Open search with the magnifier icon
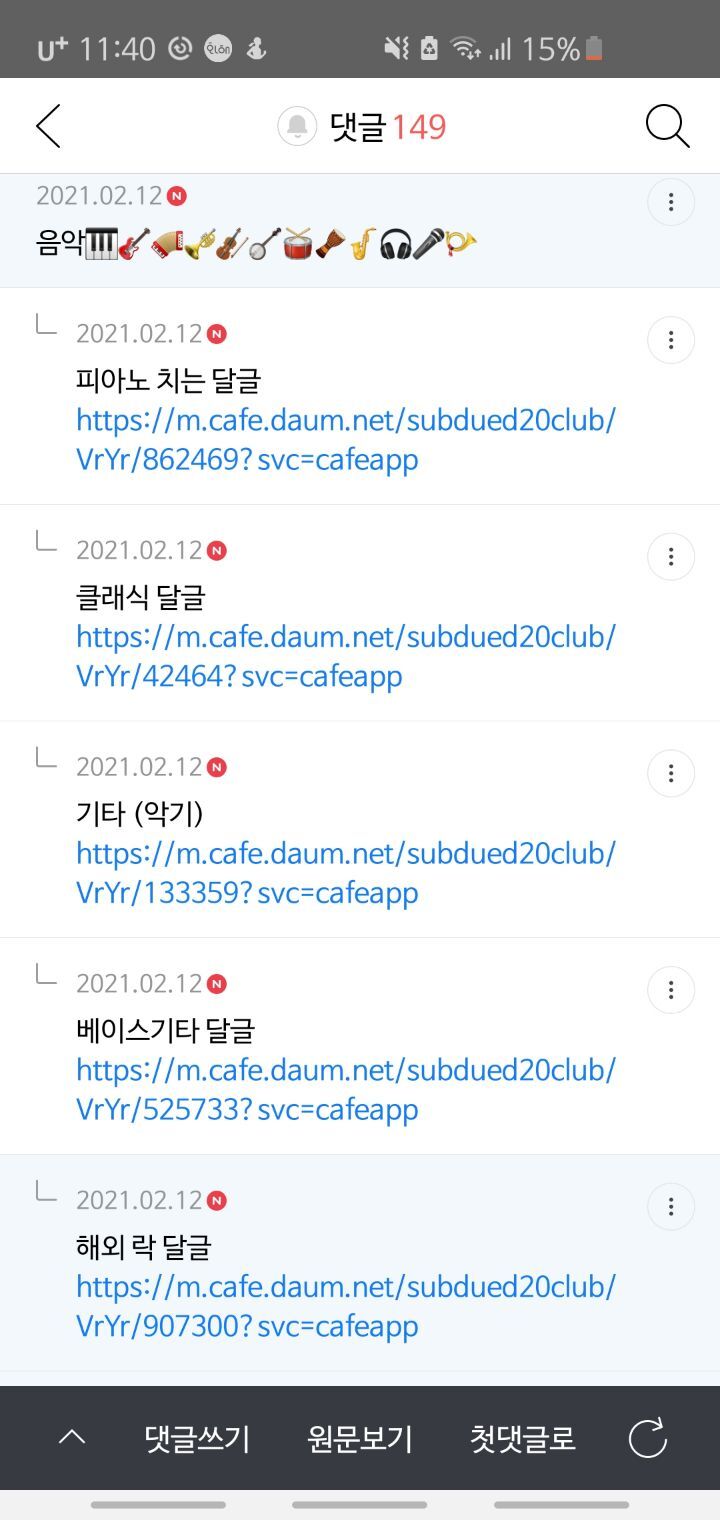The height and width of the screenshot is (1520, 720). pyautogui.click(x=667, y=126)
